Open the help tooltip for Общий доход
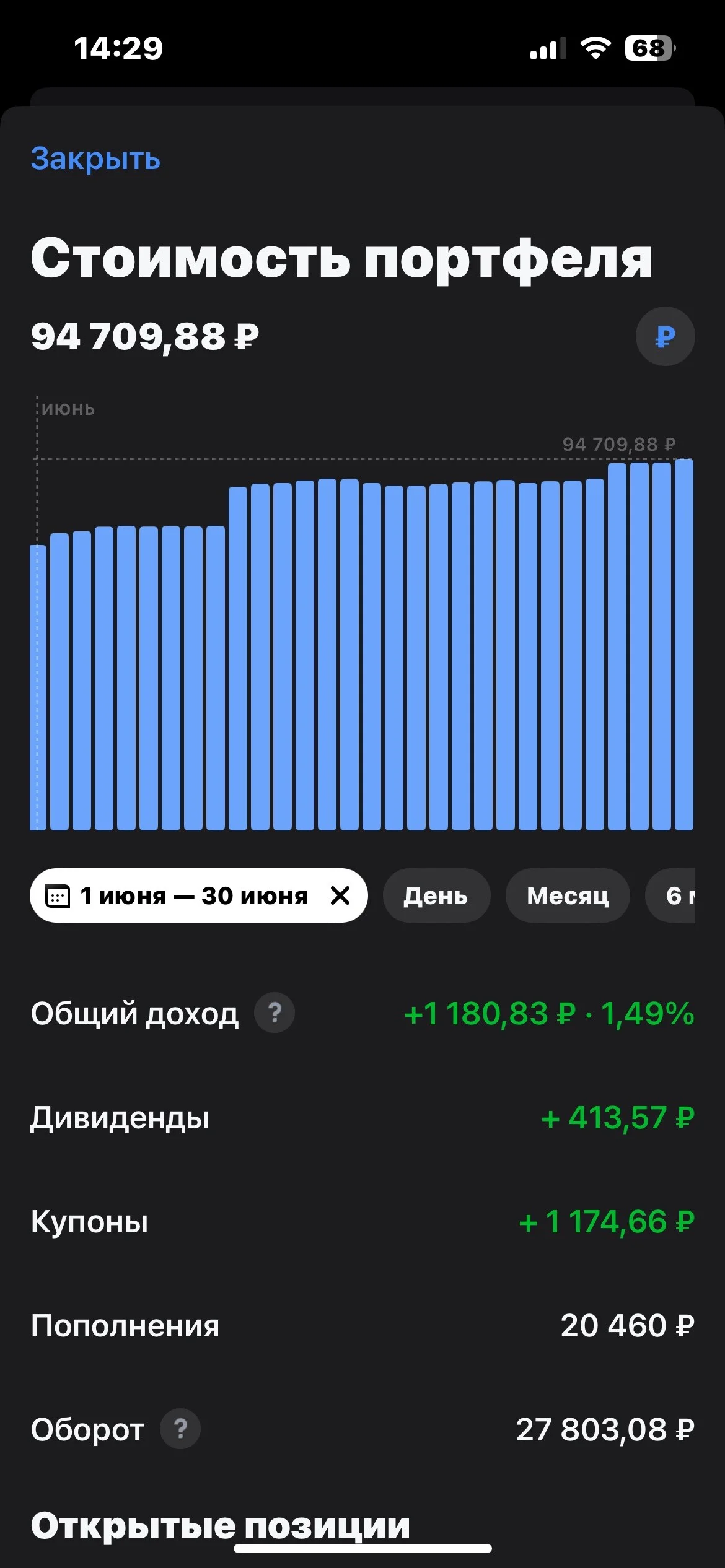 point(275,1013)
